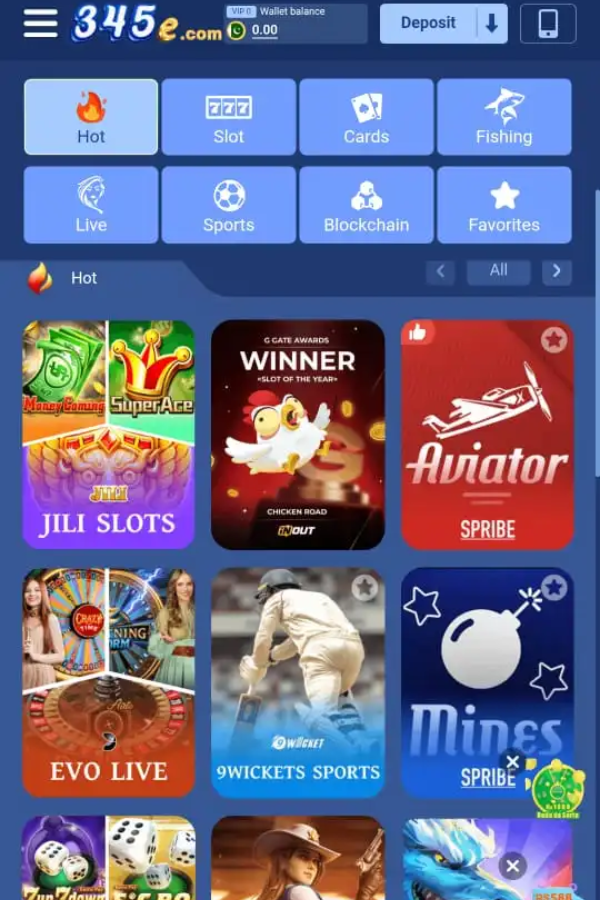Show previous hot games page arrow
The width and height of the screenshot is (600, 900).
click(x=440, y=271)
